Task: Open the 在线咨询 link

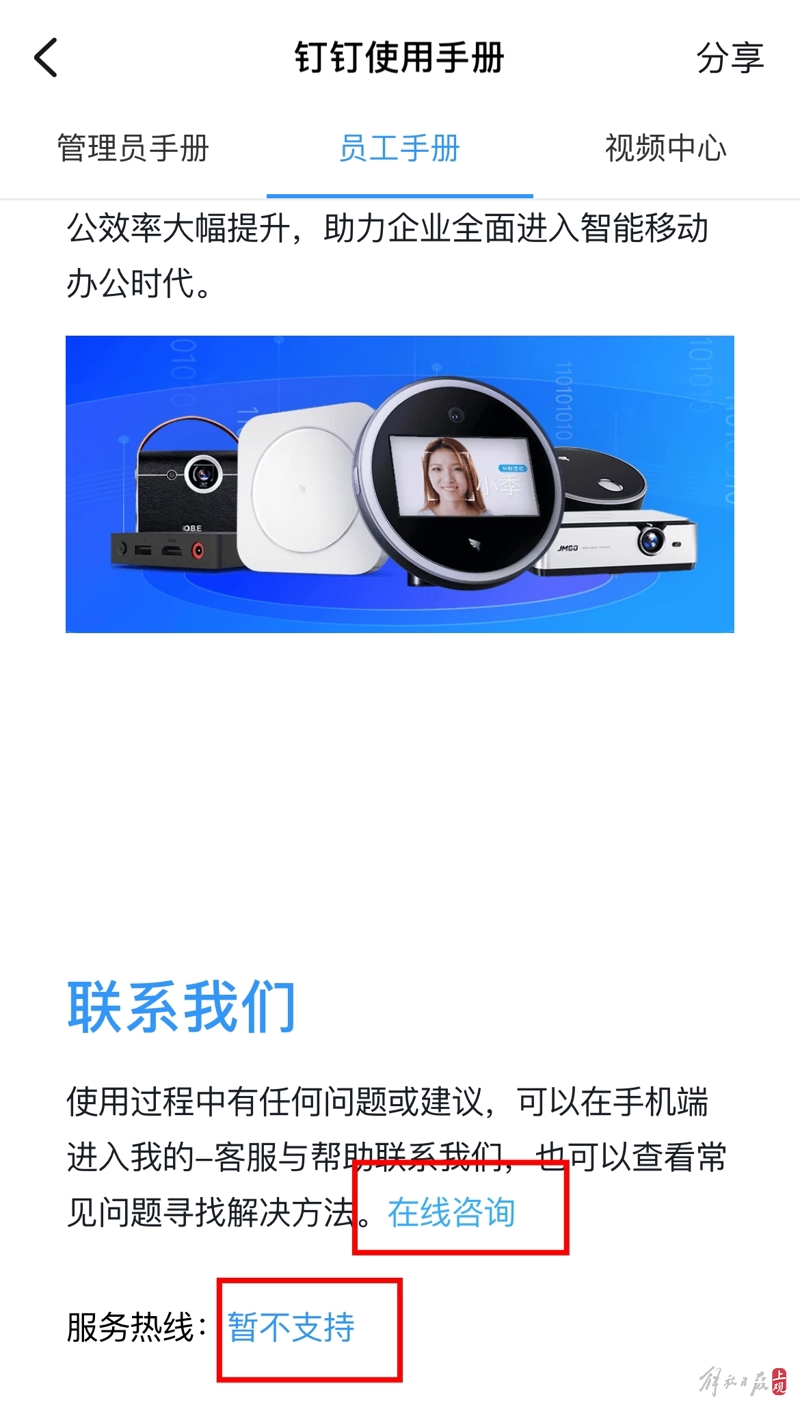Action: click(452, 1212)
